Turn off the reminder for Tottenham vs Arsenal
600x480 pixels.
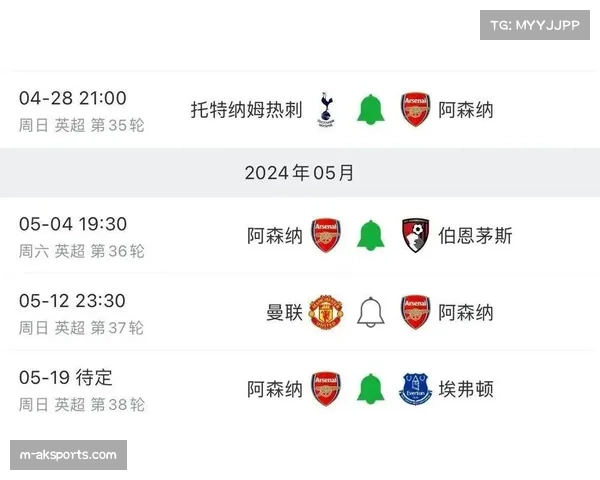[371, 109]
